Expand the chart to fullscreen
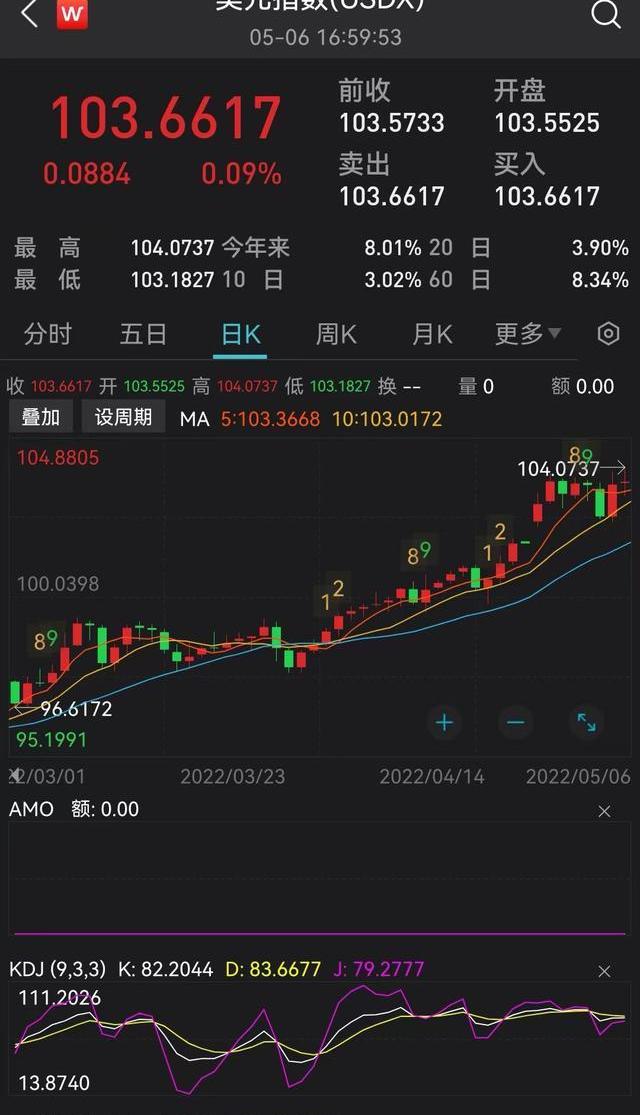640x1115 pixels. click(587, 723)
